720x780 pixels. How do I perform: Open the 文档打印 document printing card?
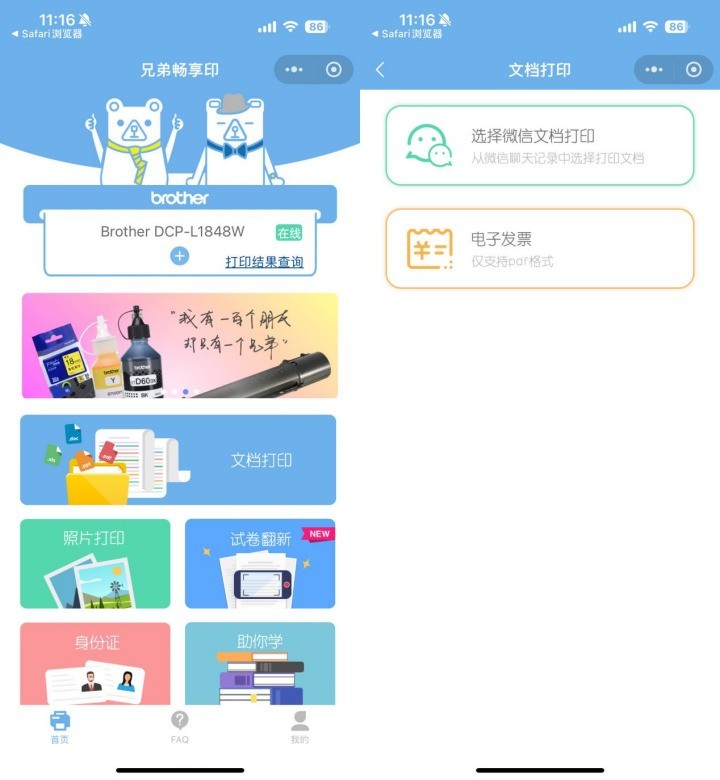click(179, 458)
